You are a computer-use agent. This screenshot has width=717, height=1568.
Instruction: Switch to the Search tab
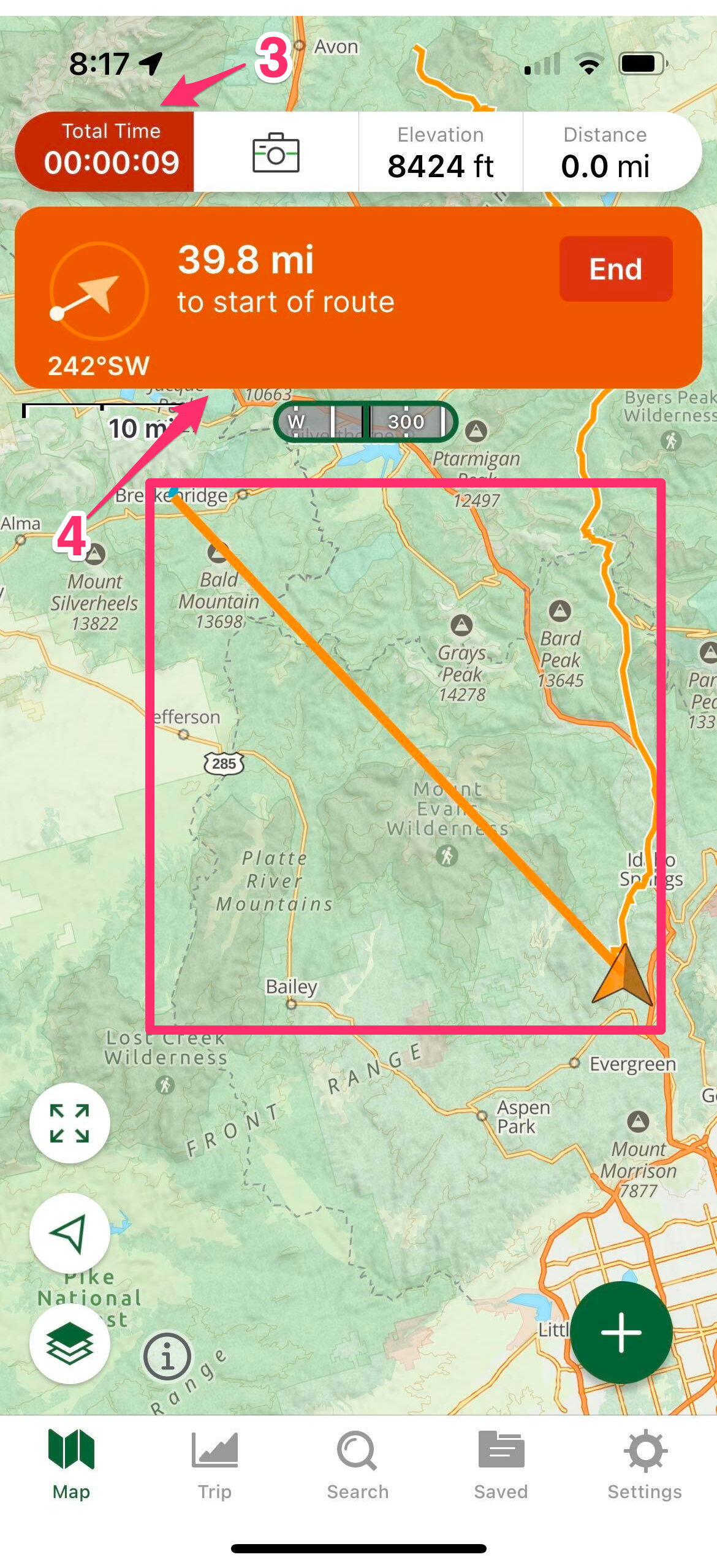(358, 1466)
